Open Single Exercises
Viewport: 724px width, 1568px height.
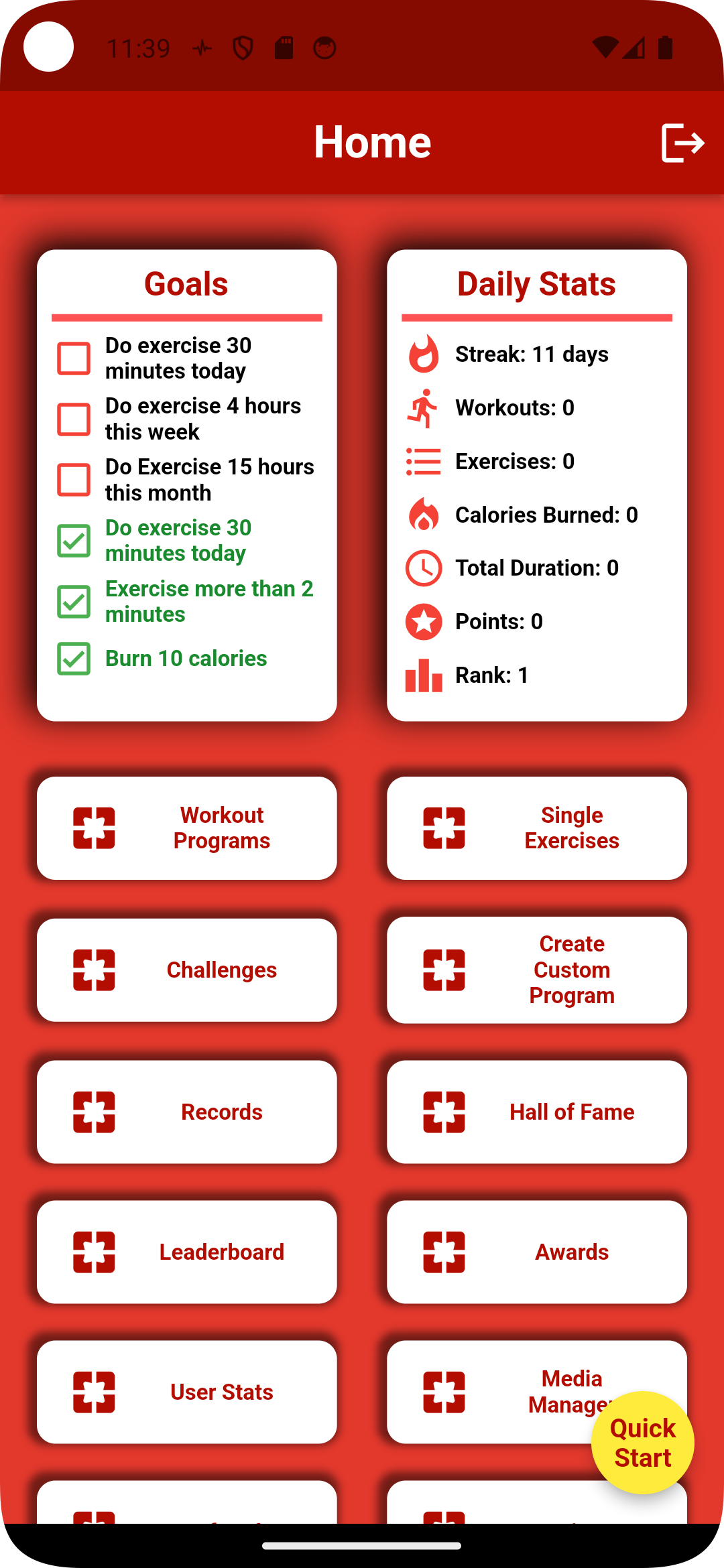(537, 828)
